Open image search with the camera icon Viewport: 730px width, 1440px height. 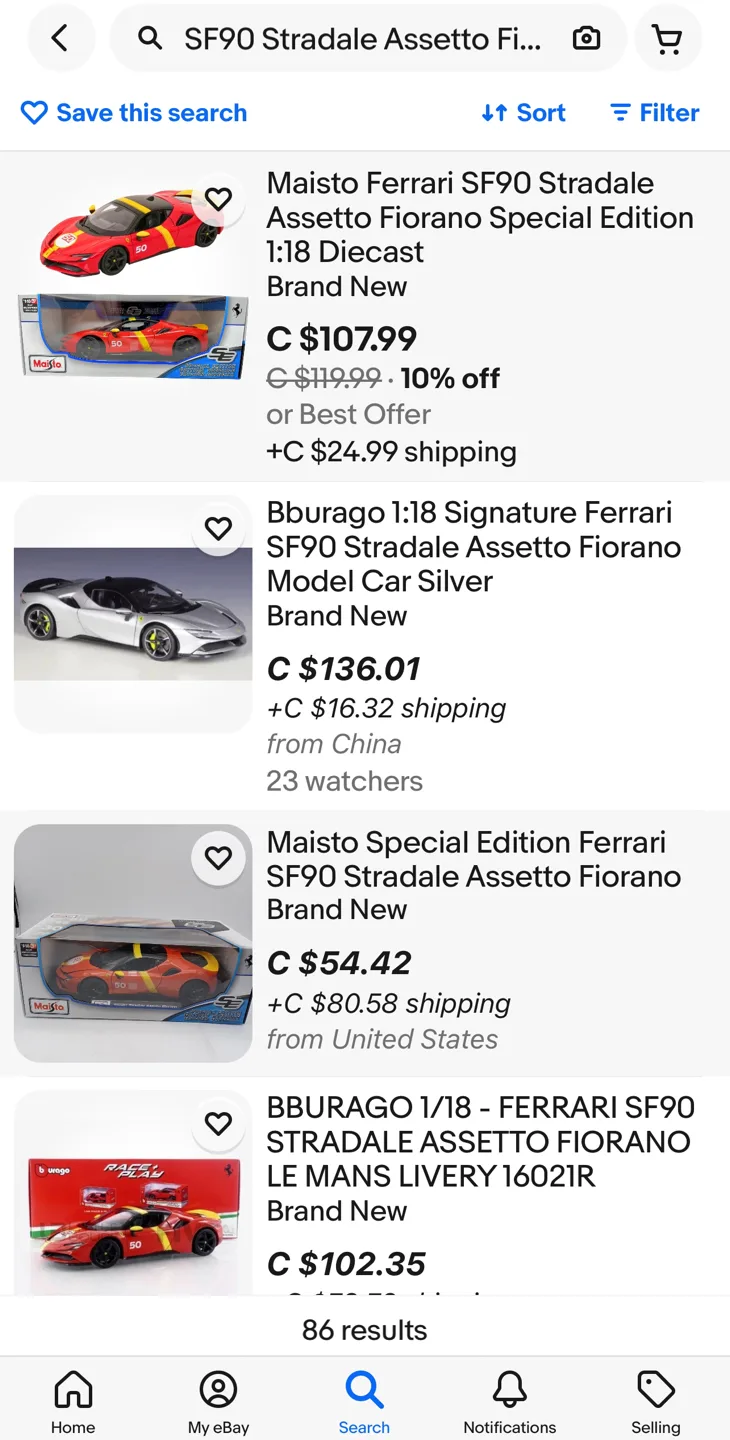click(586, 37)
